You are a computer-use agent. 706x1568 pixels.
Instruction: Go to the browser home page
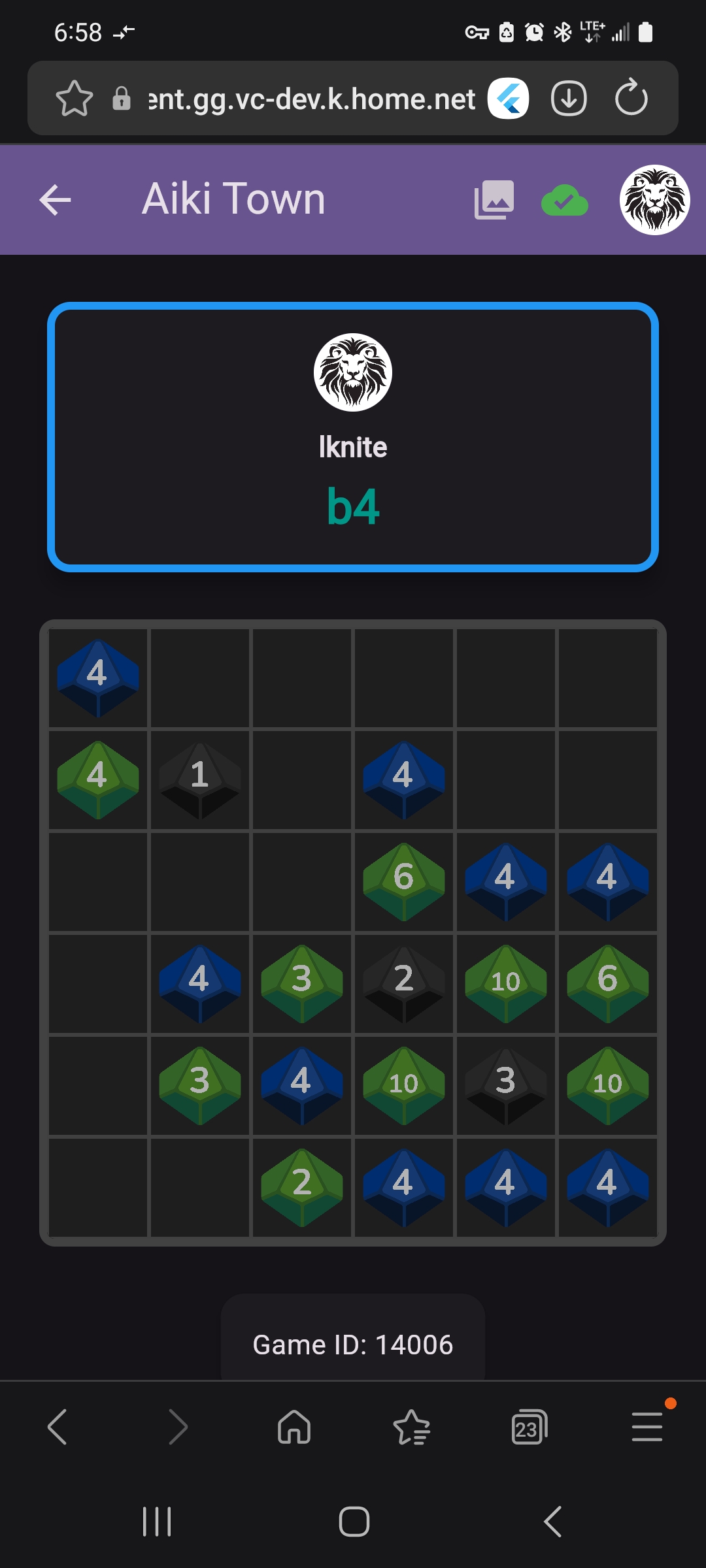[x=294, y=1427]
